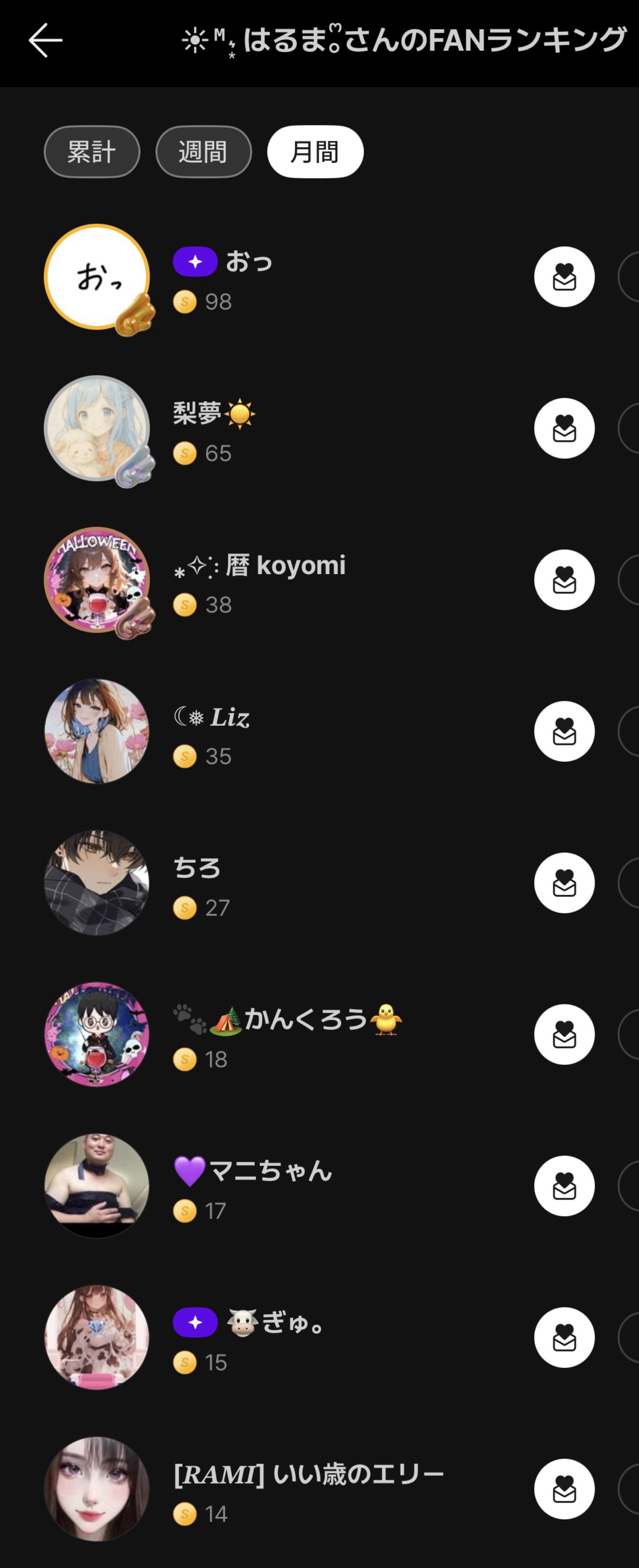Select the 月間 tab
The image size is (639, 1568).
(x=315, y=152)
